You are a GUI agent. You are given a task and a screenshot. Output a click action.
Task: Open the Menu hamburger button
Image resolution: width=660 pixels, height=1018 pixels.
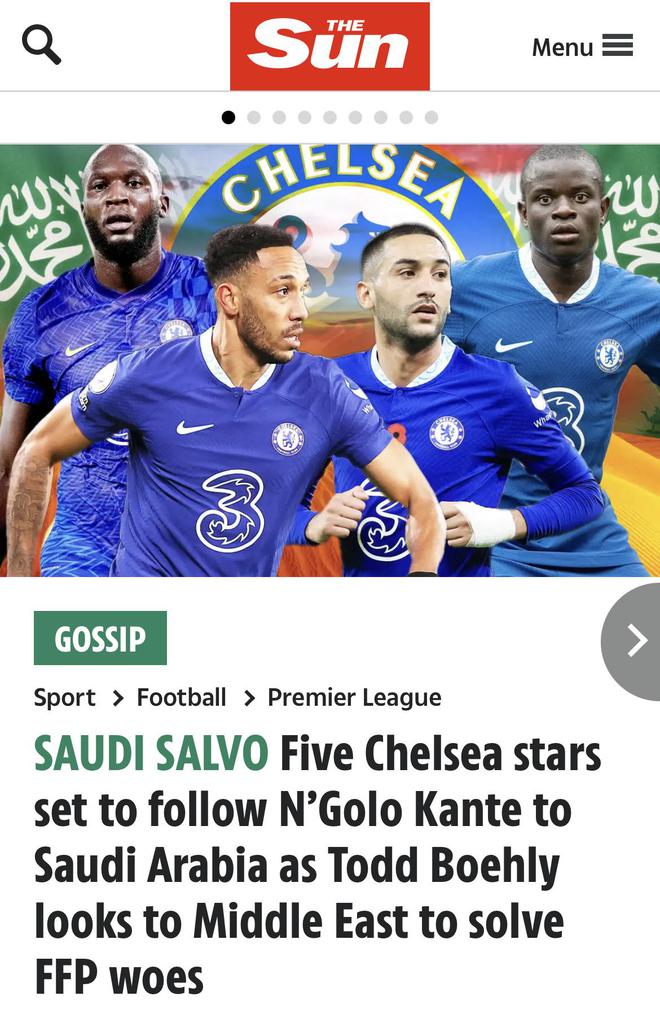tap(582, 46)
